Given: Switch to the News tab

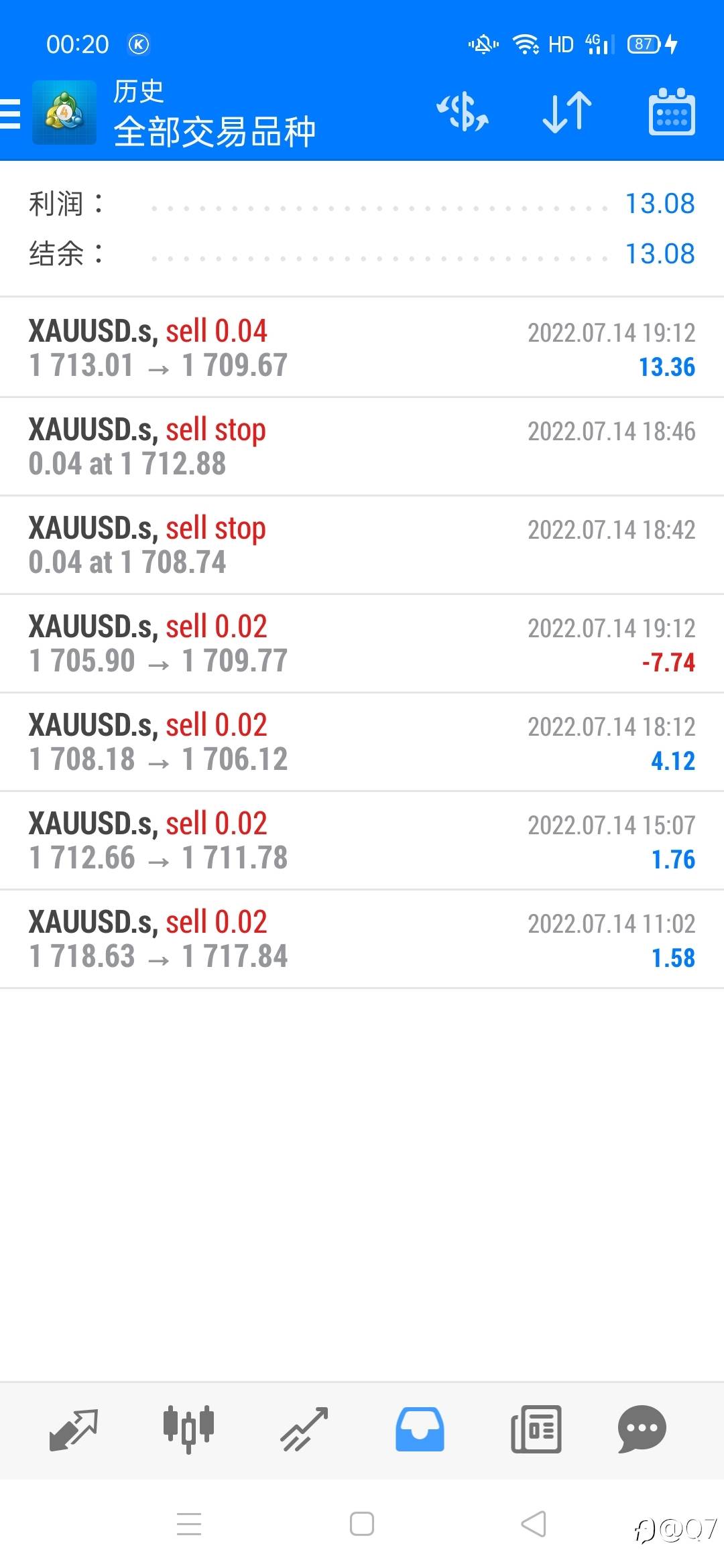Looking at the screenshot, I should tap(536, 1429).
